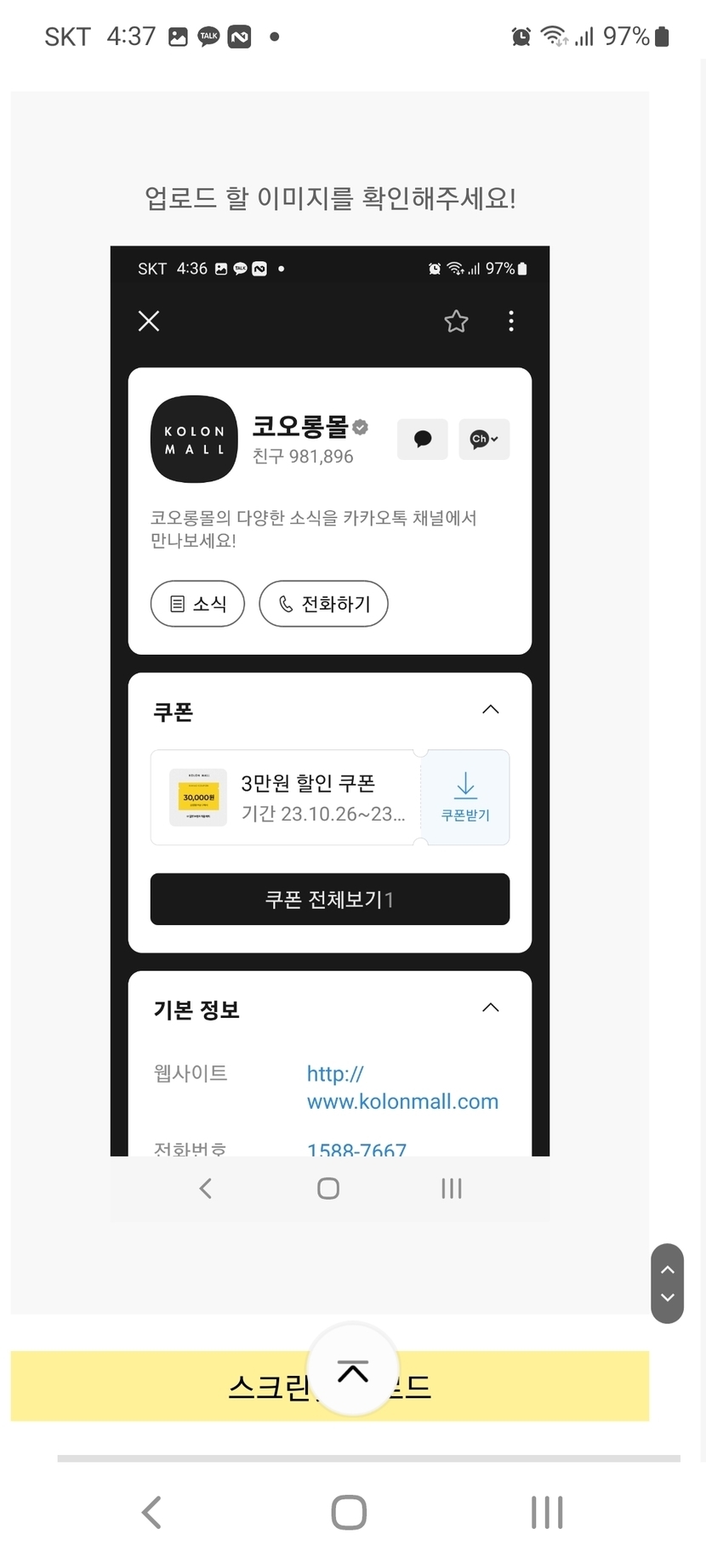706x1568 pixels.
Task: Tap the yellow 스크린샷 업로드 button
Action: pyautogui.click(x=330, y=1386)
